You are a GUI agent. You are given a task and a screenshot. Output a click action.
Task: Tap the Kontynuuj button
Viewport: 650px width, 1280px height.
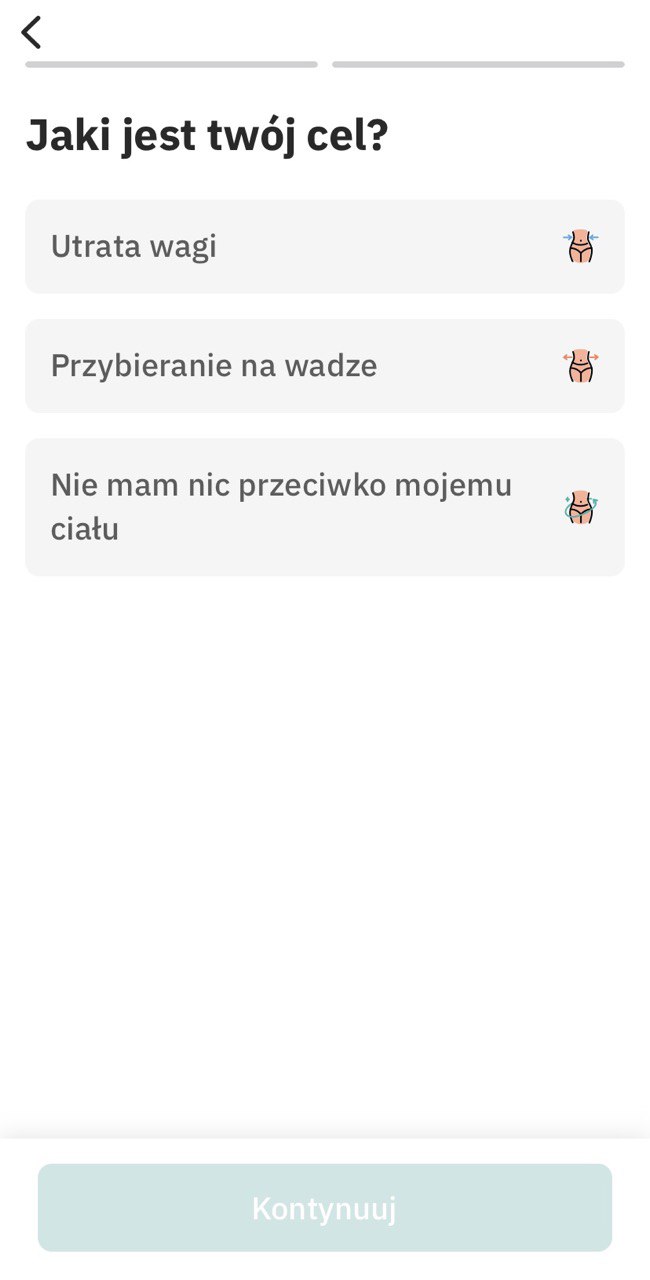(324, 1208)
